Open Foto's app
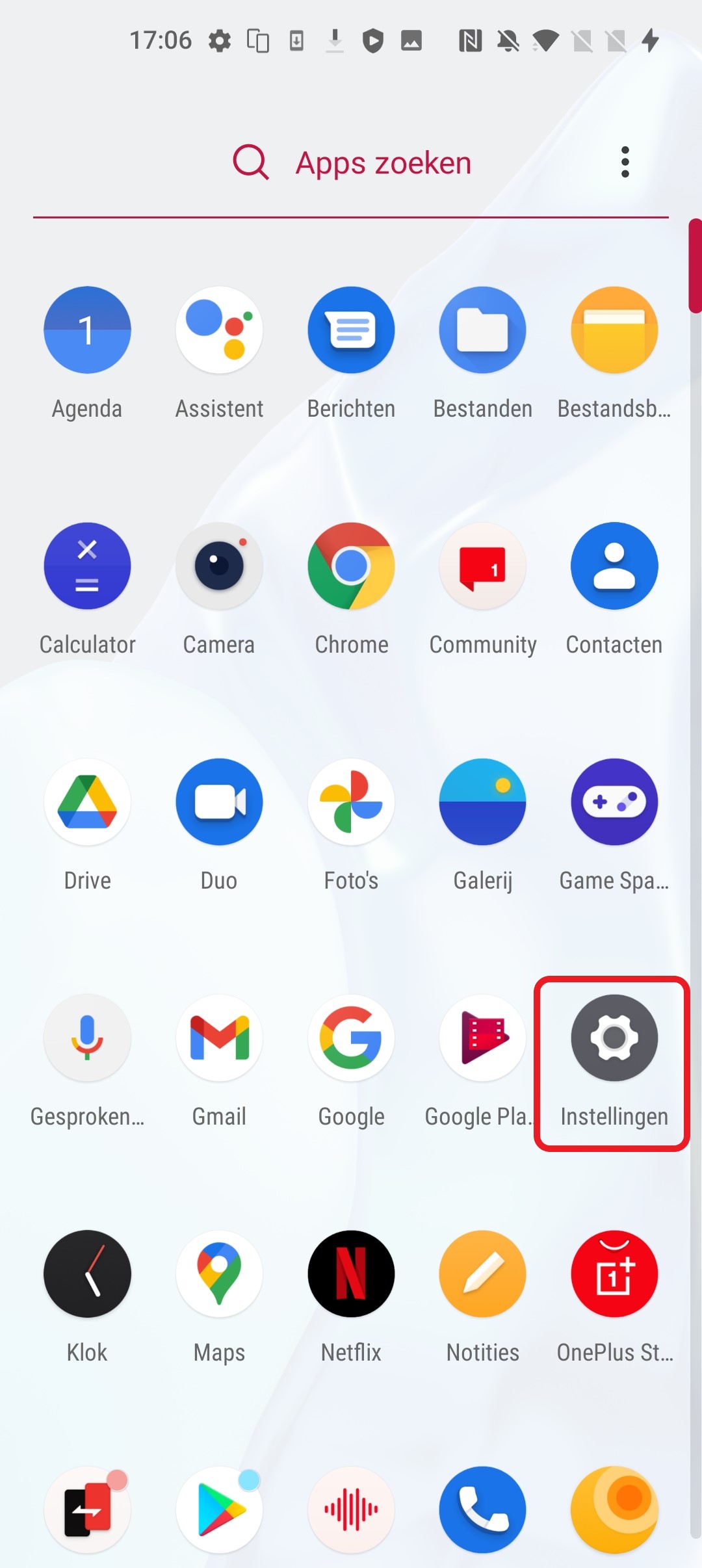702x1568 pixels. pos(351,802)
